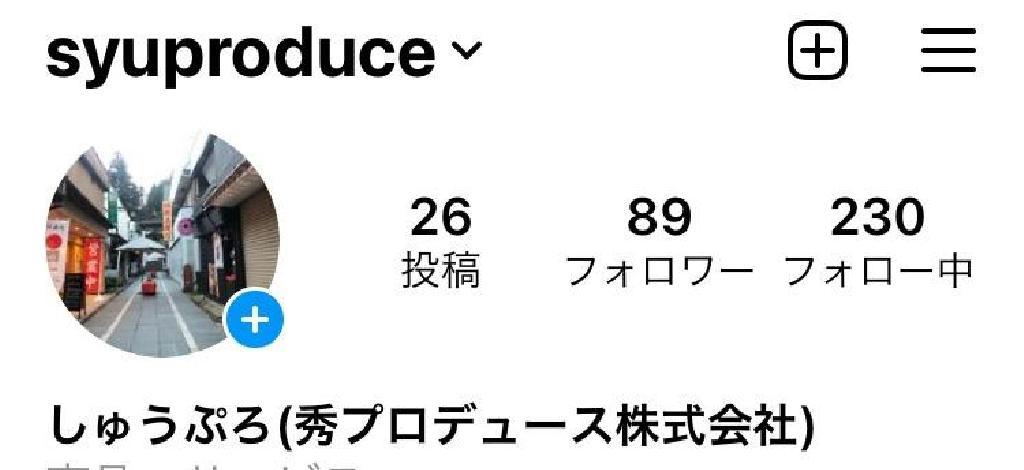View the 26 投稿 posts
This screenshot has width=1024, height=470.
[441, 243]
